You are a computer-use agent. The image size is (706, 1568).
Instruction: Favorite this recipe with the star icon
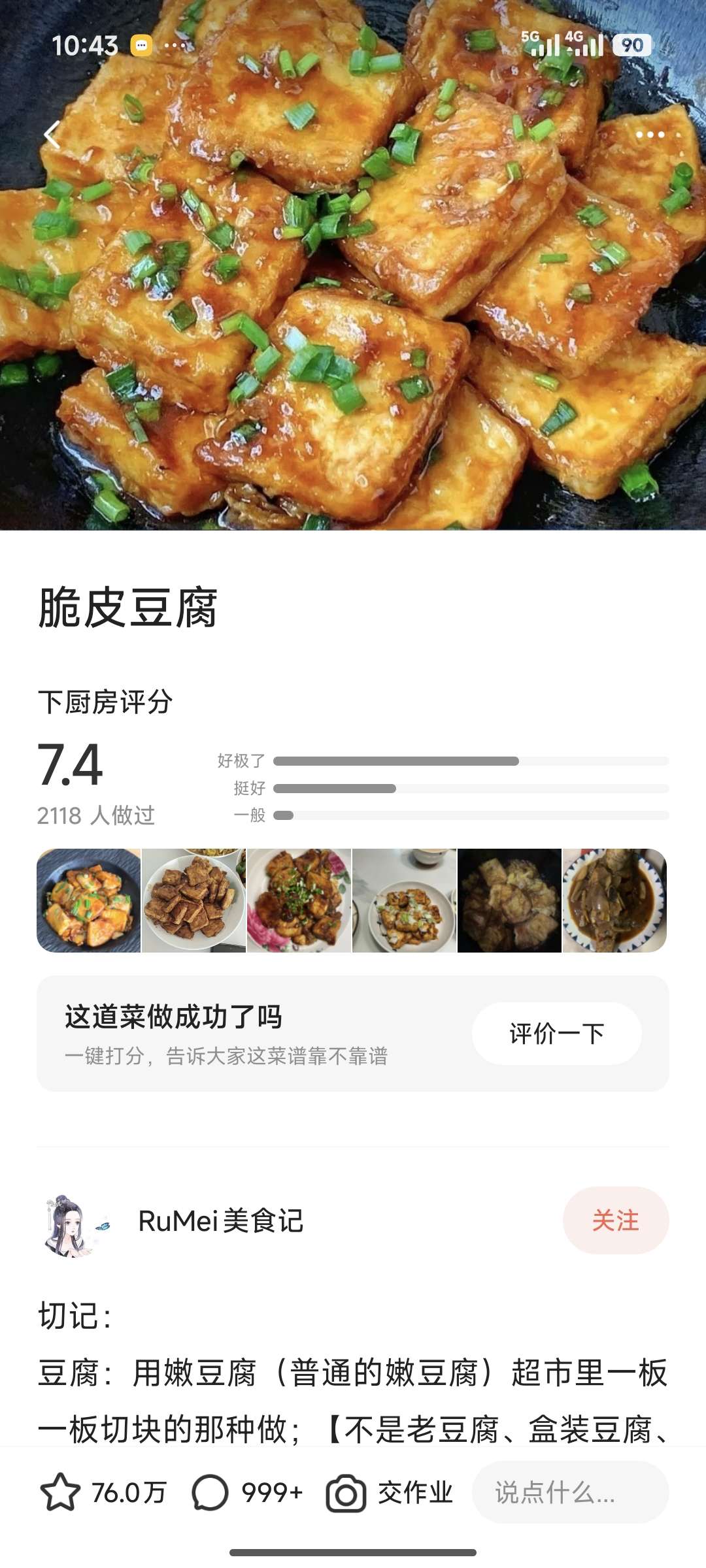pyautogui.click(x=60, y=1492)
